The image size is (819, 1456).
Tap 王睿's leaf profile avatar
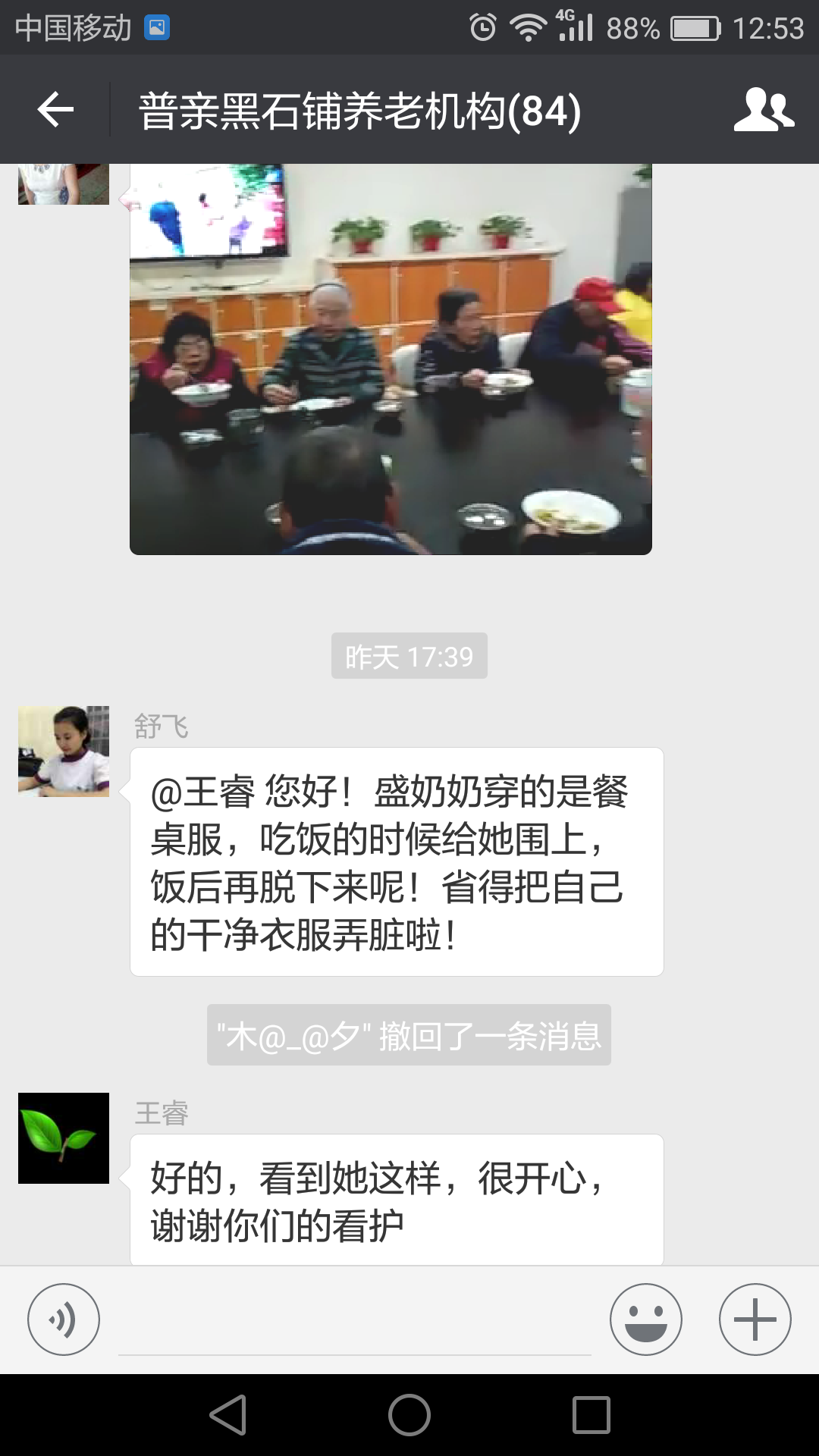[64, 1137]
